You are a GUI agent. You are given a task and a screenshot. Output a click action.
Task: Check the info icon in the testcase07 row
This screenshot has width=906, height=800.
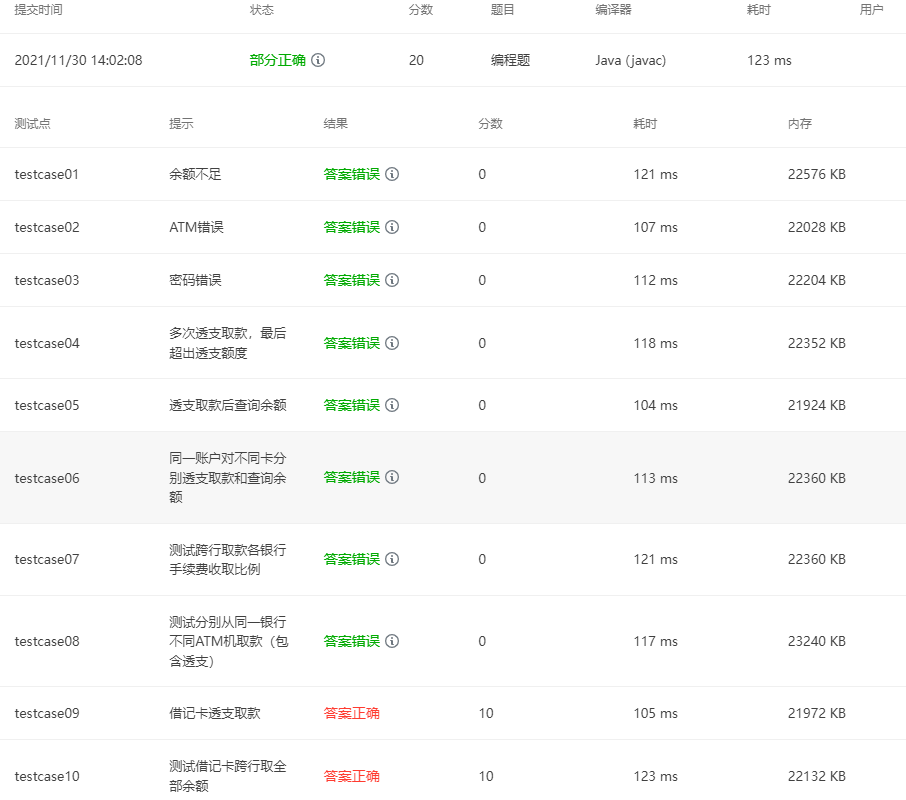[392, 559]
